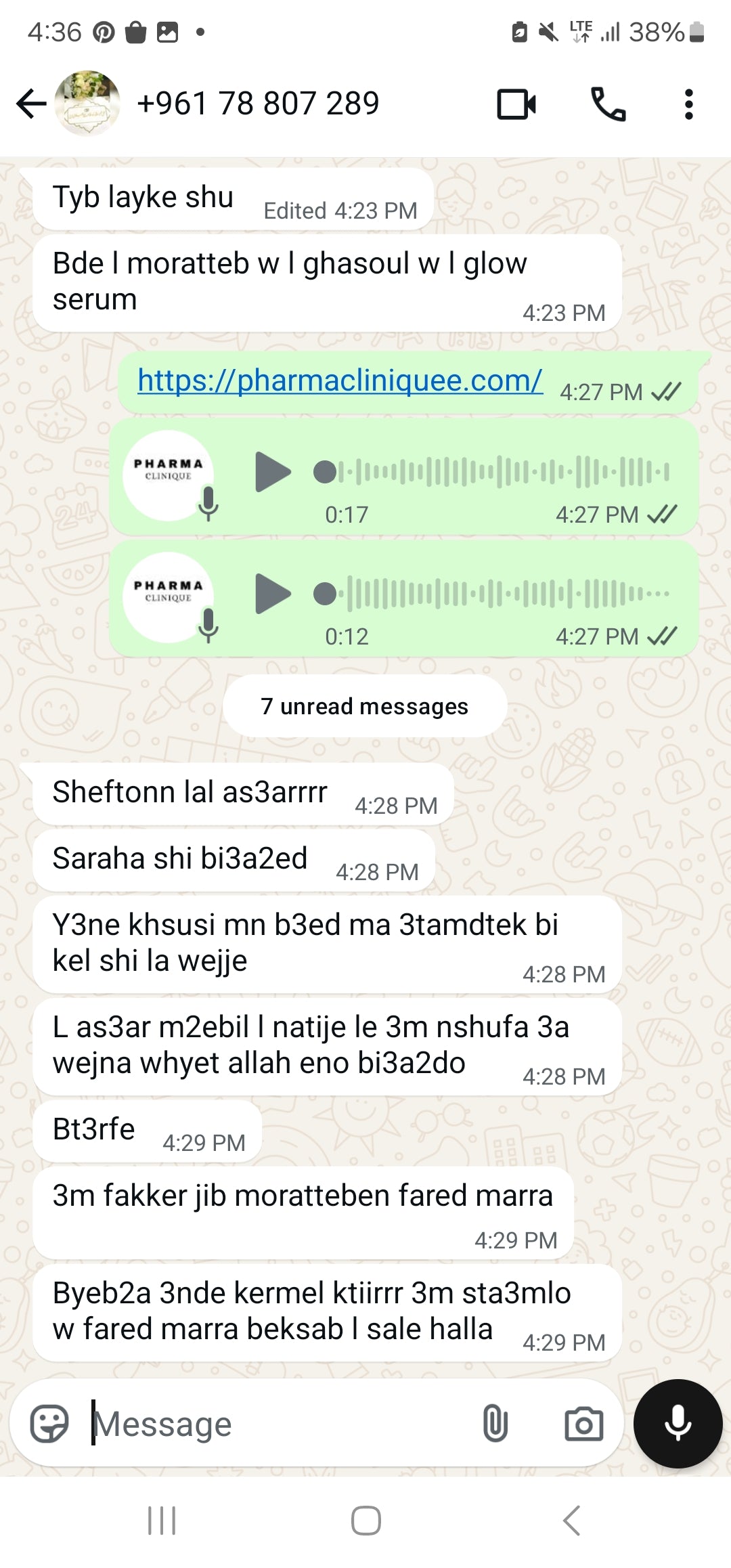
Task: Open the pharmacliniquee.com link
Action: click(340, 380)
